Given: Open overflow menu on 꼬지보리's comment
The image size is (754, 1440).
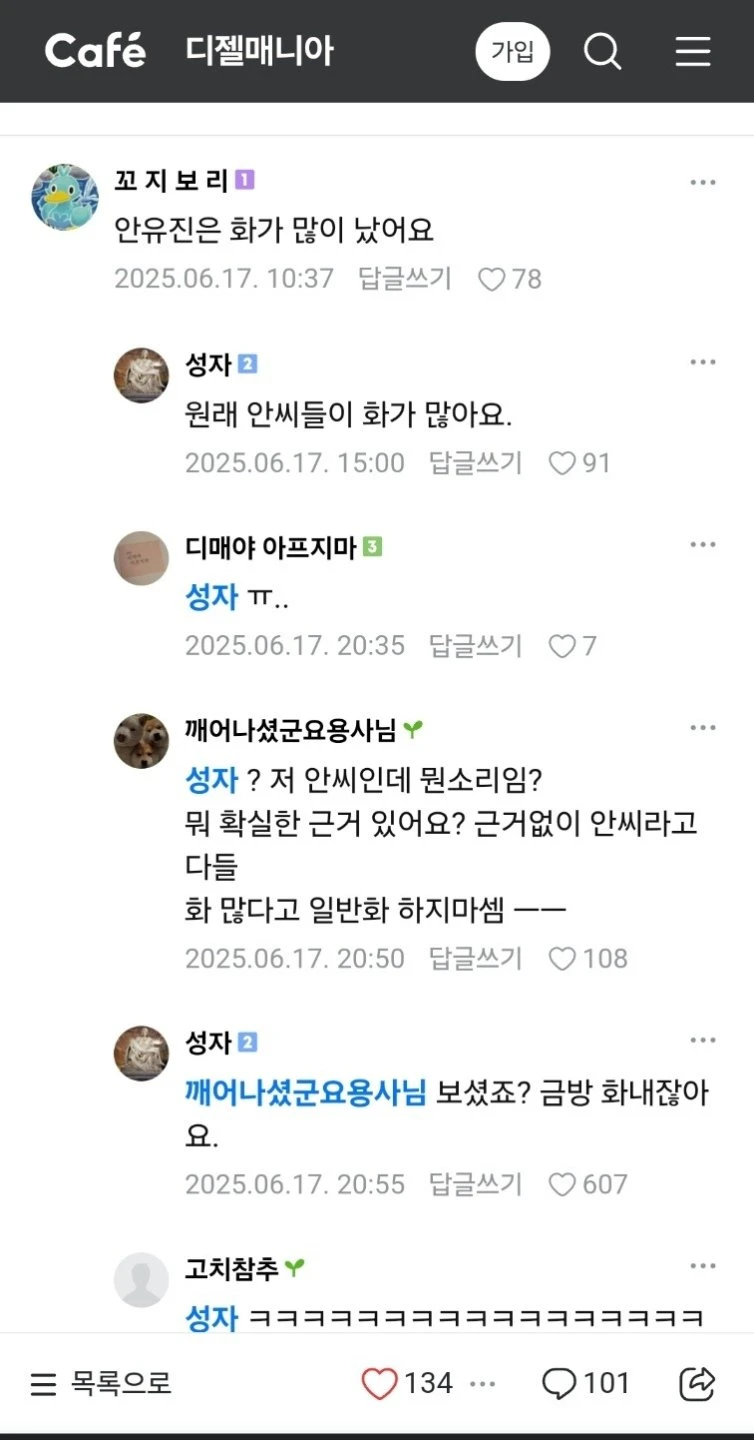Looking at the screenshot, I should (703, 182).
